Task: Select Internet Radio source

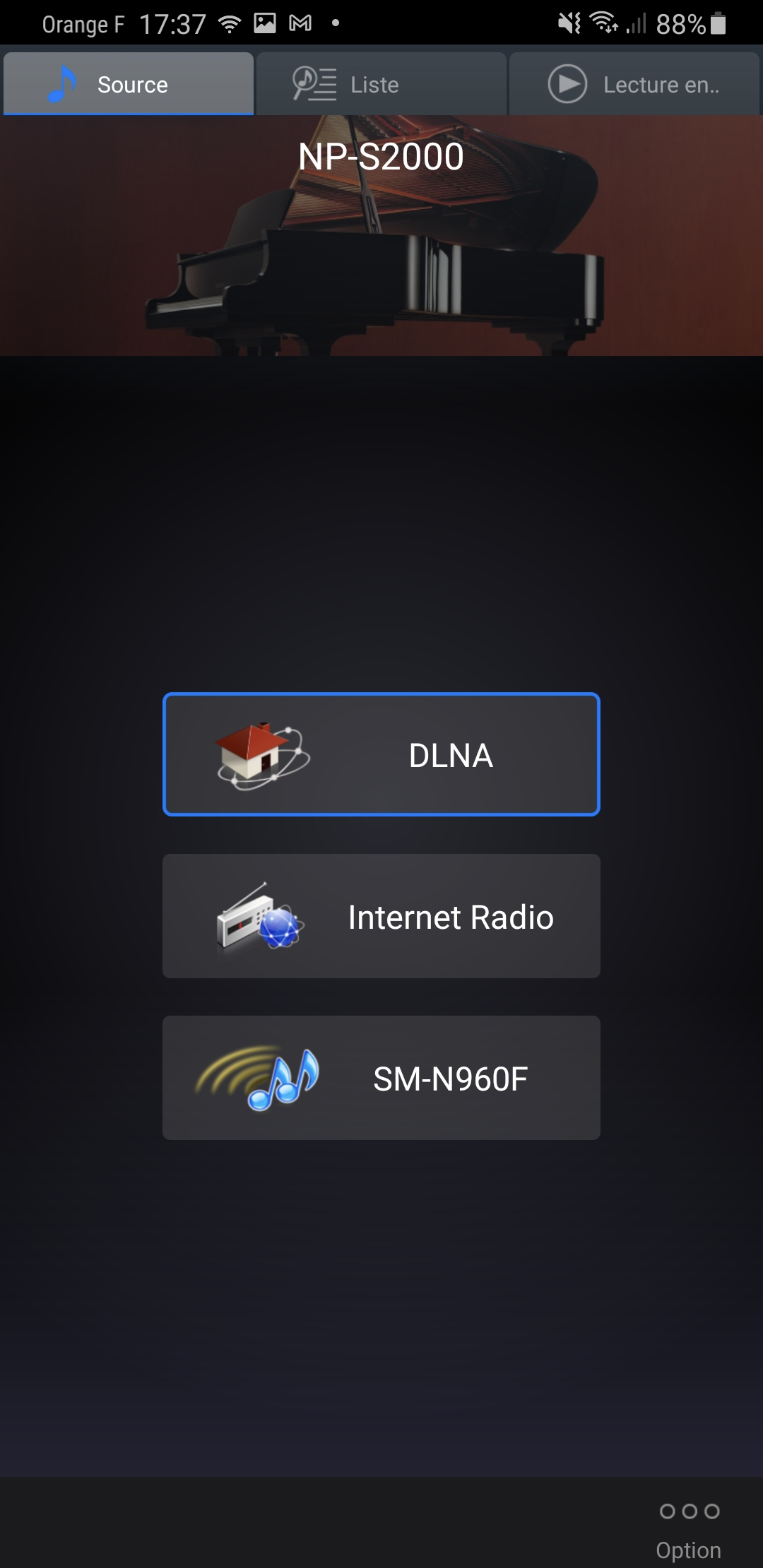Action: click(381, 916)
